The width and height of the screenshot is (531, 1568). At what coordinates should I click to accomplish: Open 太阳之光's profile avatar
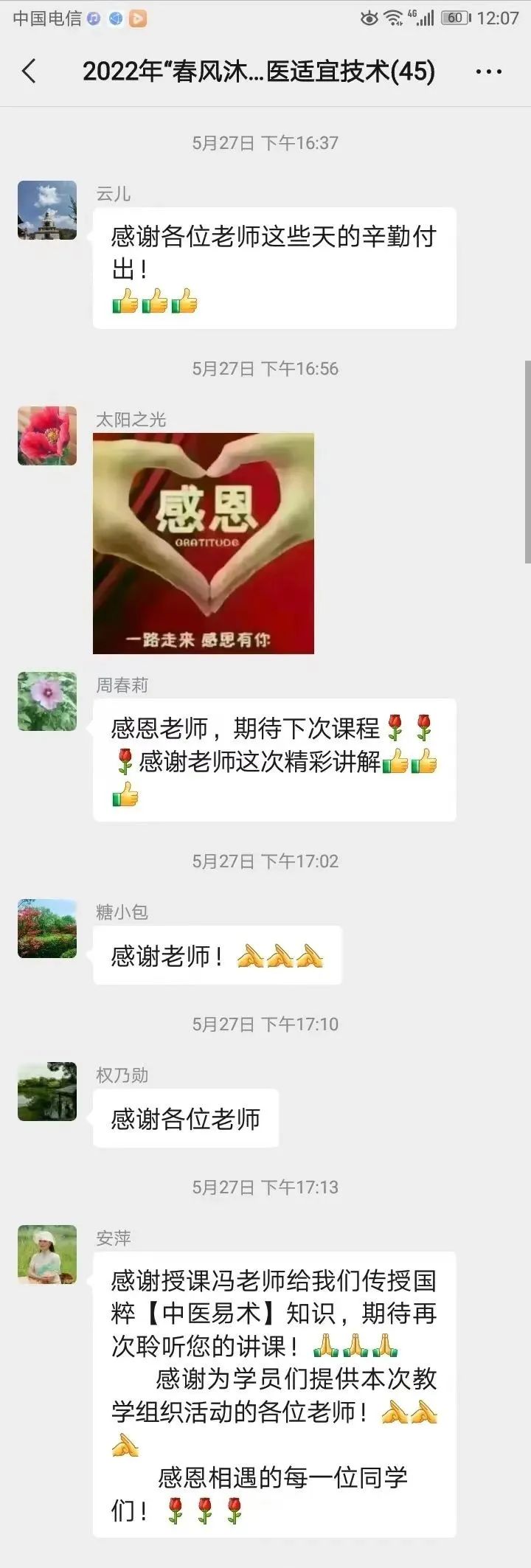[x=47, y=436]
